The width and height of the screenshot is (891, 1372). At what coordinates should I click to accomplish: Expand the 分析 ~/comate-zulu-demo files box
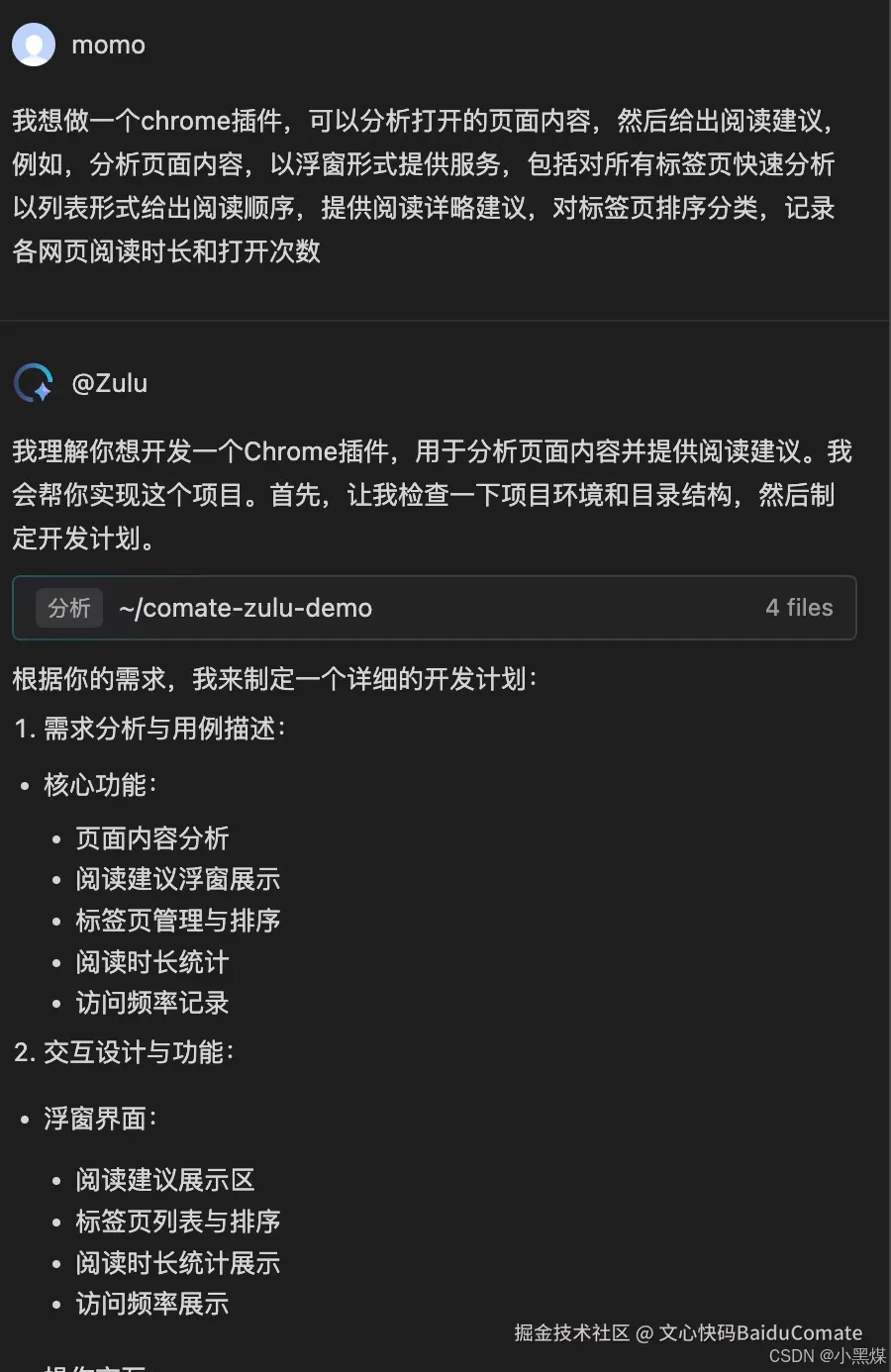434,608
